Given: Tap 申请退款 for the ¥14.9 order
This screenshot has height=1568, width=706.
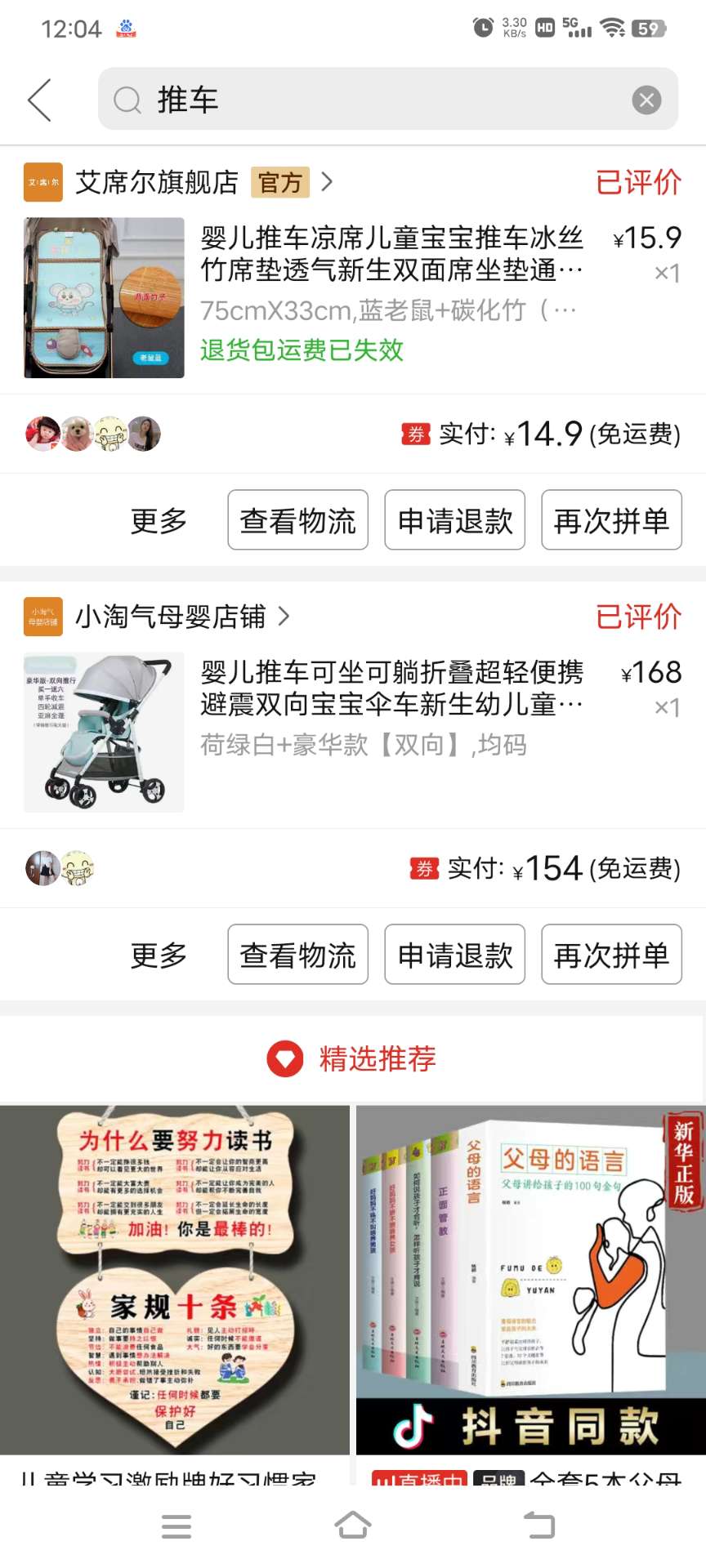Looking at the screenshot, I should [x=454, y=520].
